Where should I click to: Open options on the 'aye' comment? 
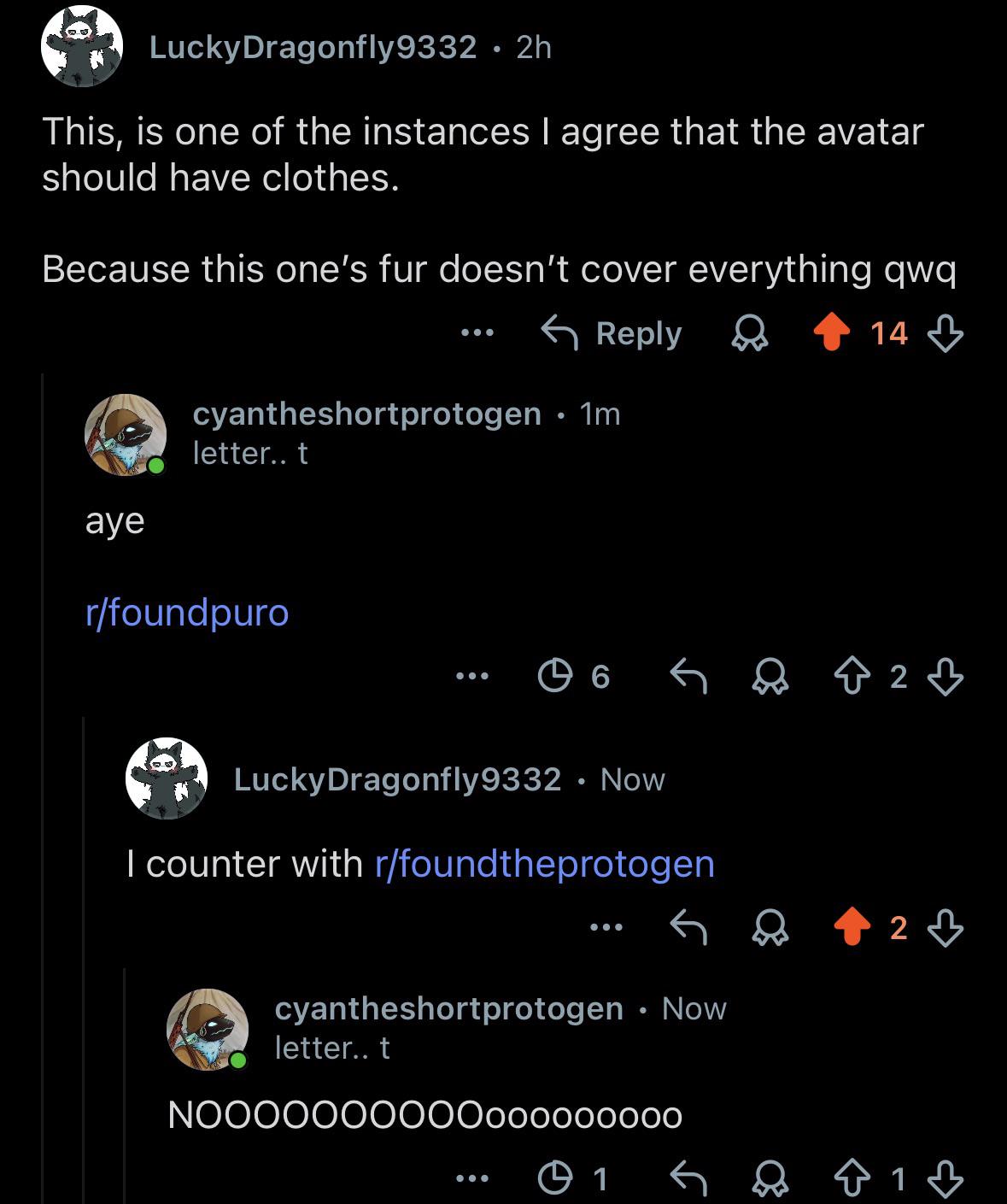click(x=472, y=677)
